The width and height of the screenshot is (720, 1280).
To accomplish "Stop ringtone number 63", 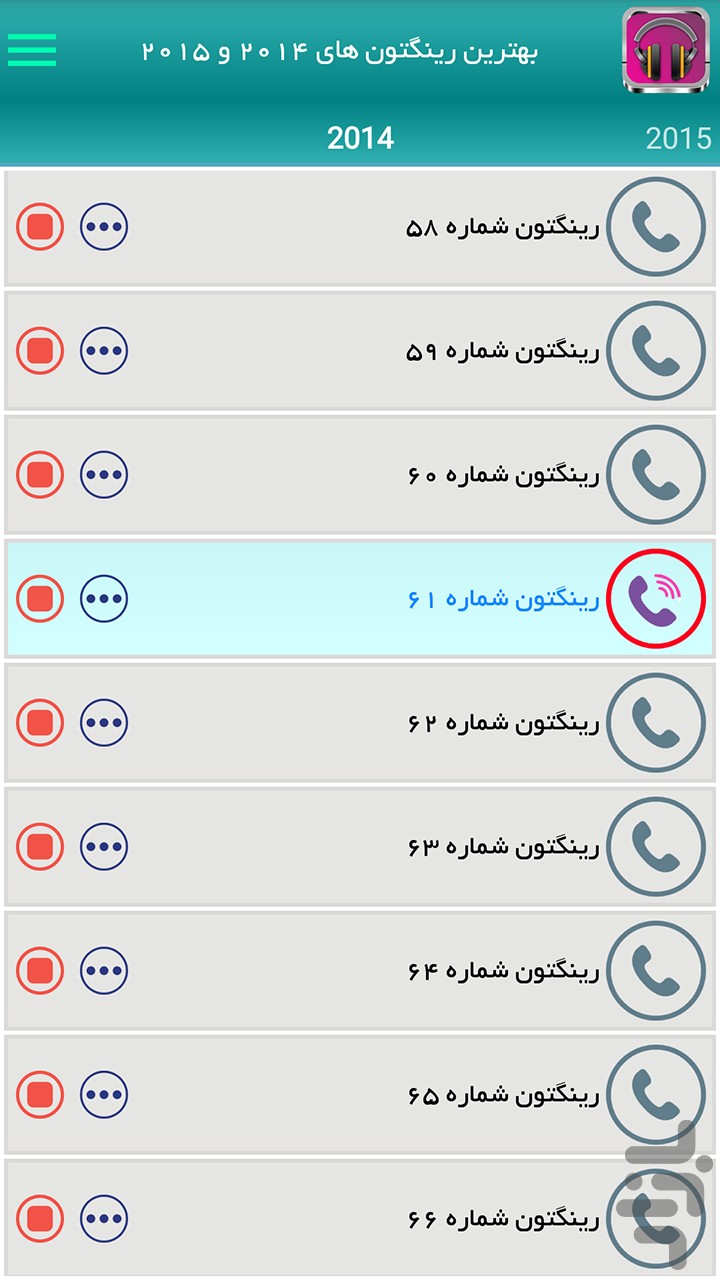I will tap(40, 847).
